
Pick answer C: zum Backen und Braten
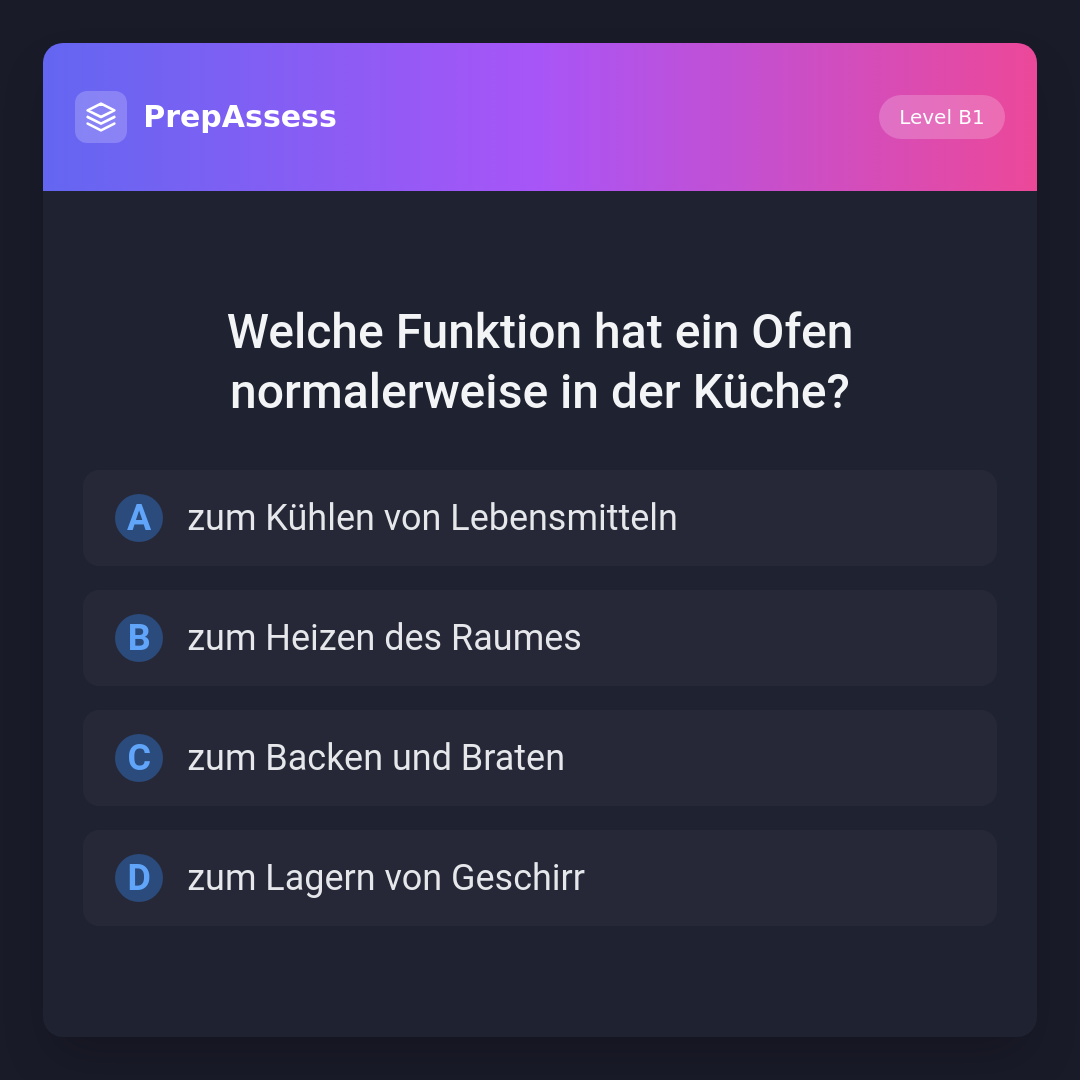coord(540,758)
